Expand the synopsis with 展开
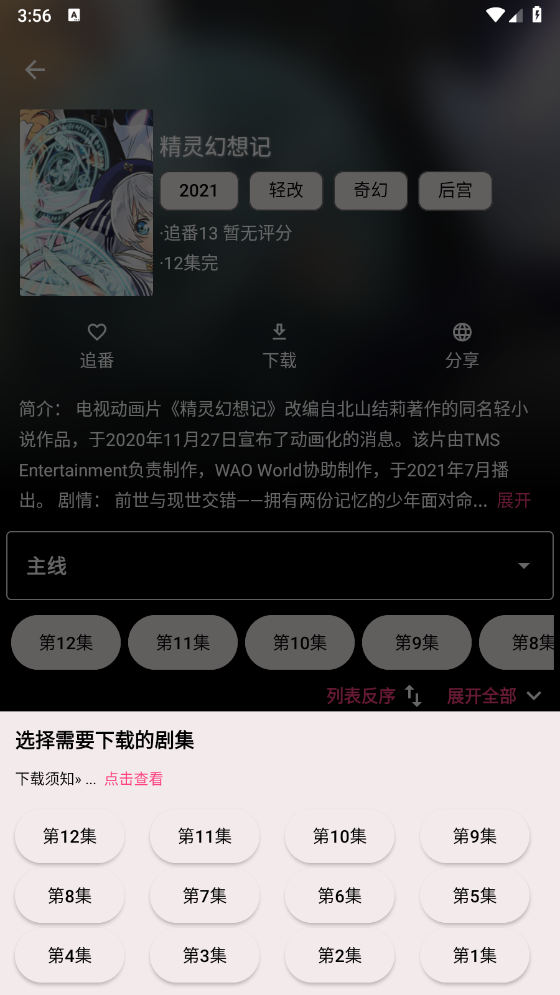 click(514, 500)
